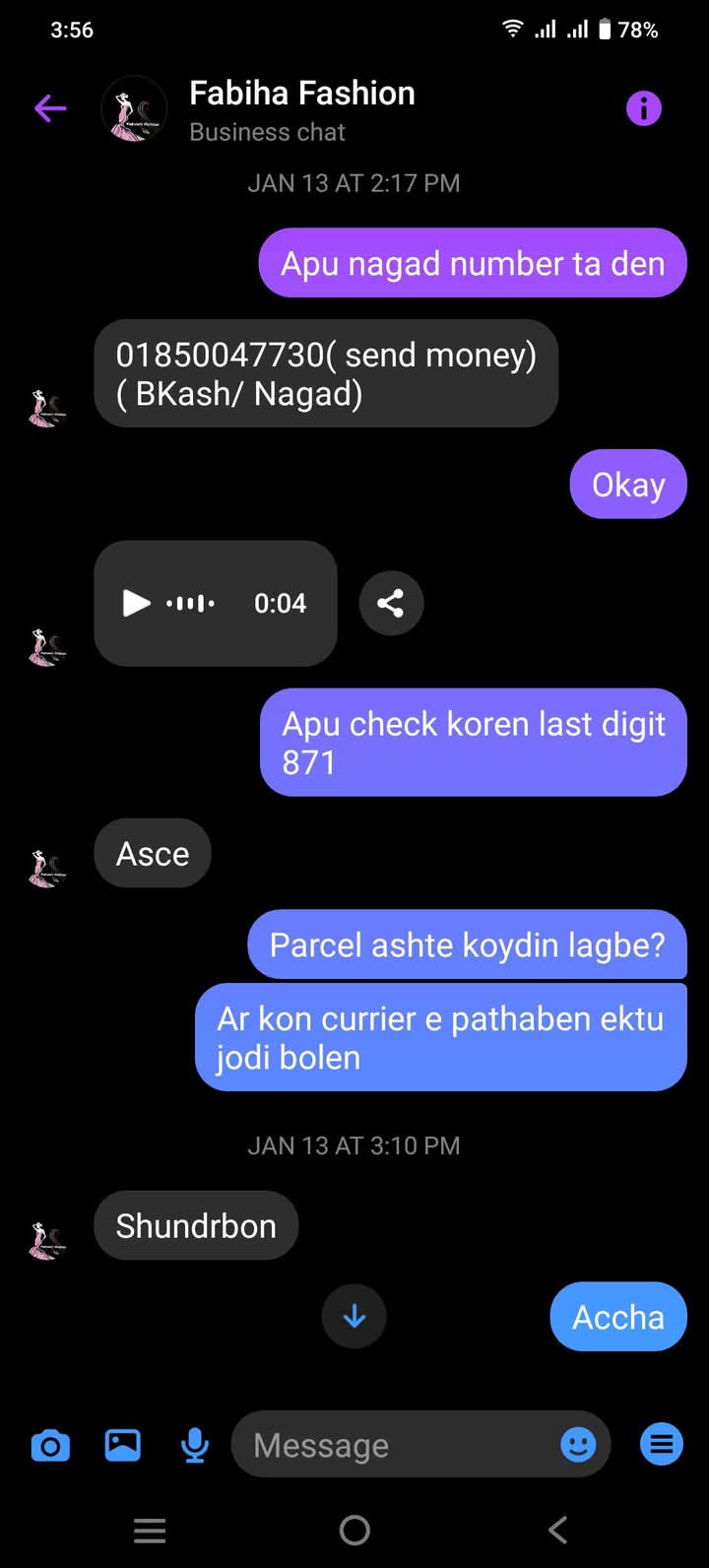
Task: Open recent apps from the navigation bar
Action: [x=150, y=1530]
